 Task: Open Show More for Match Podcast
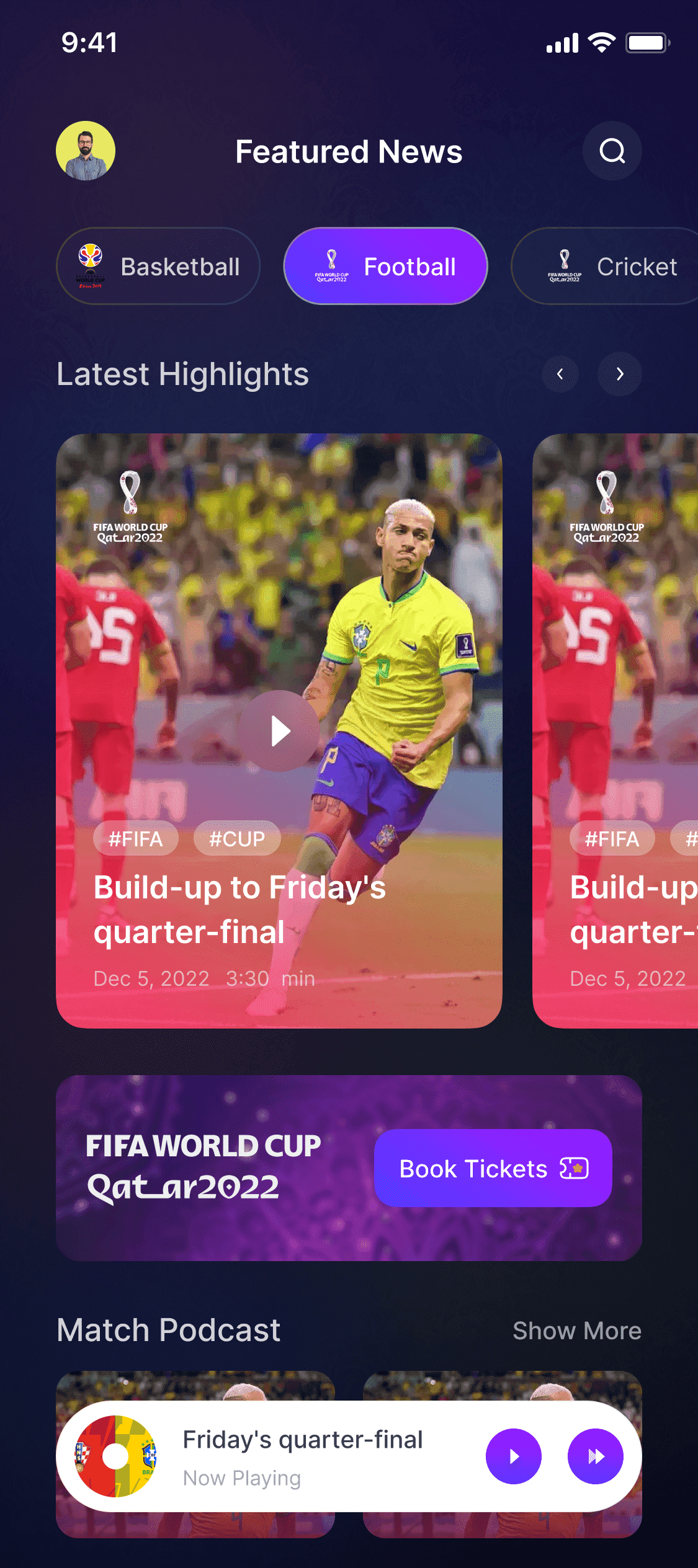tap(577, 1331)
